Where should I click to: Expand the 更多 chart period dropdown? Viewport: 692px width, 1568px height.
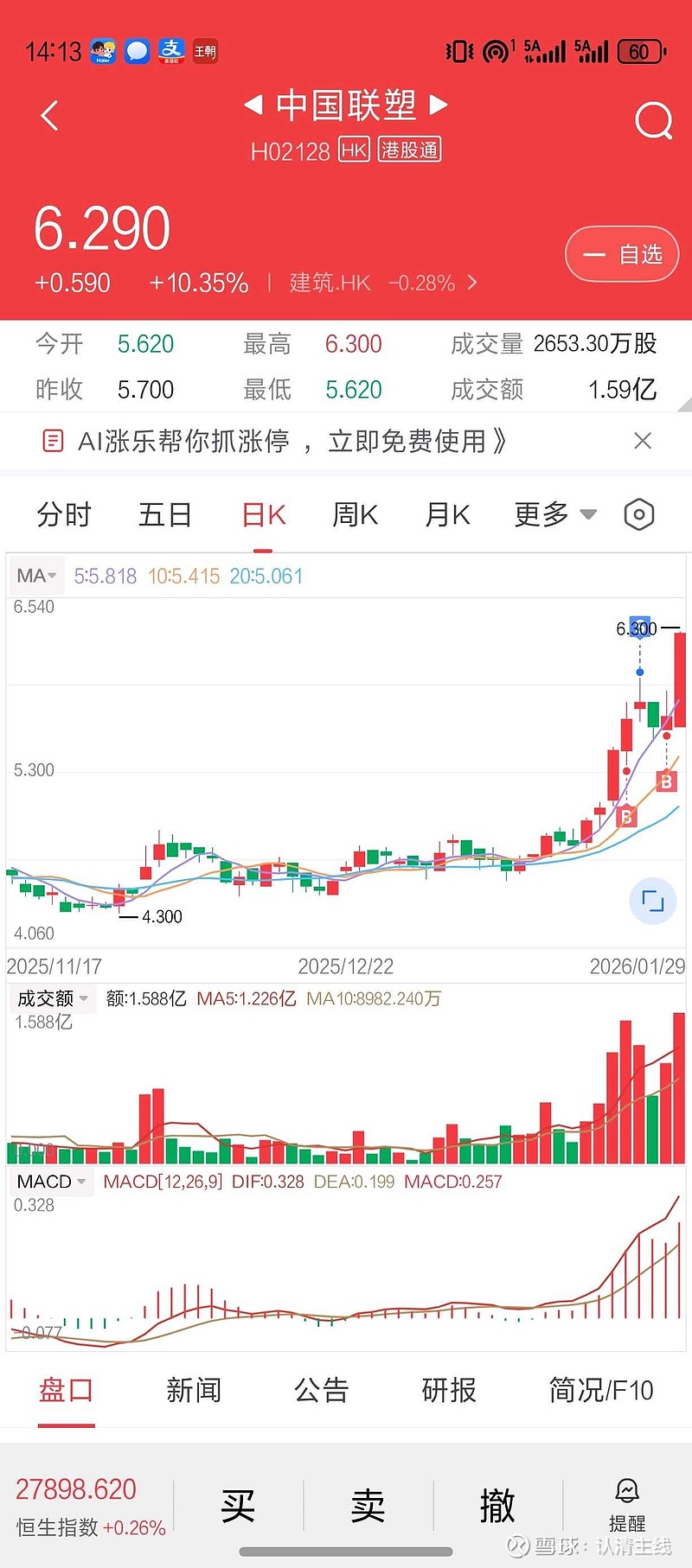pyautogui.click(x=554, y=515)
